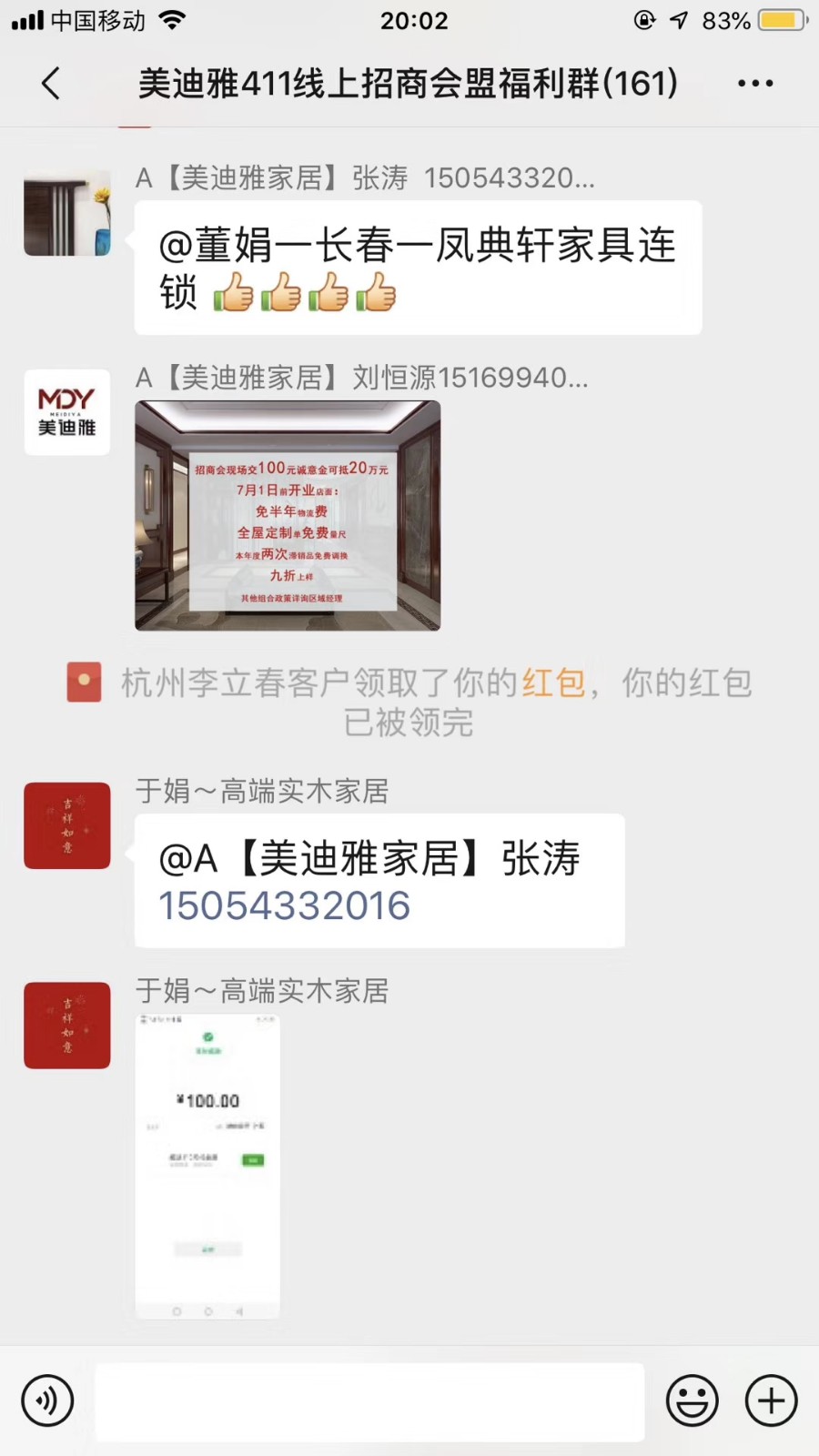Open 张涛's avatar with the furniture photo

click(67, 212)
